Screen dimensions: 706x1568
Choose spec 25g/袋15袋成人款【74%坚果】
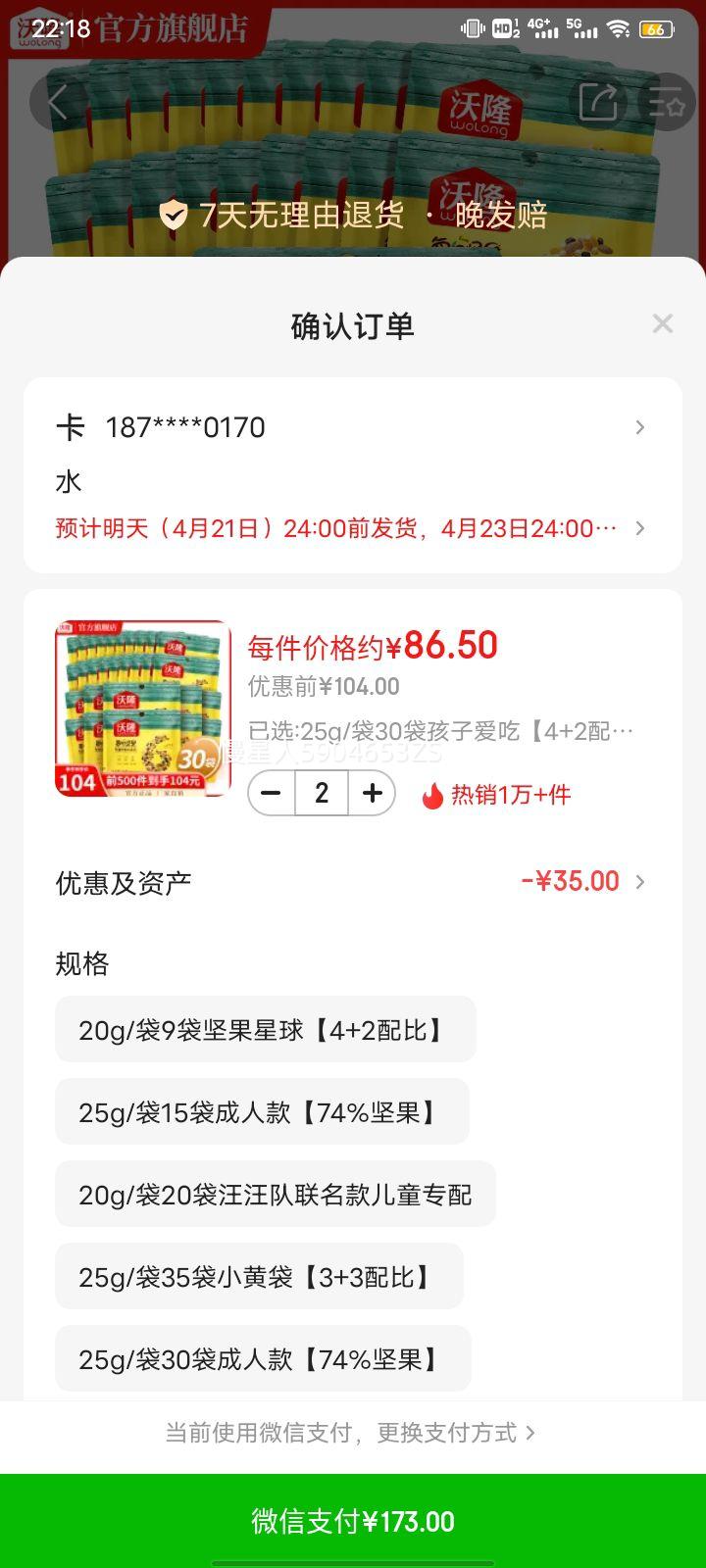click(262, 1111)
